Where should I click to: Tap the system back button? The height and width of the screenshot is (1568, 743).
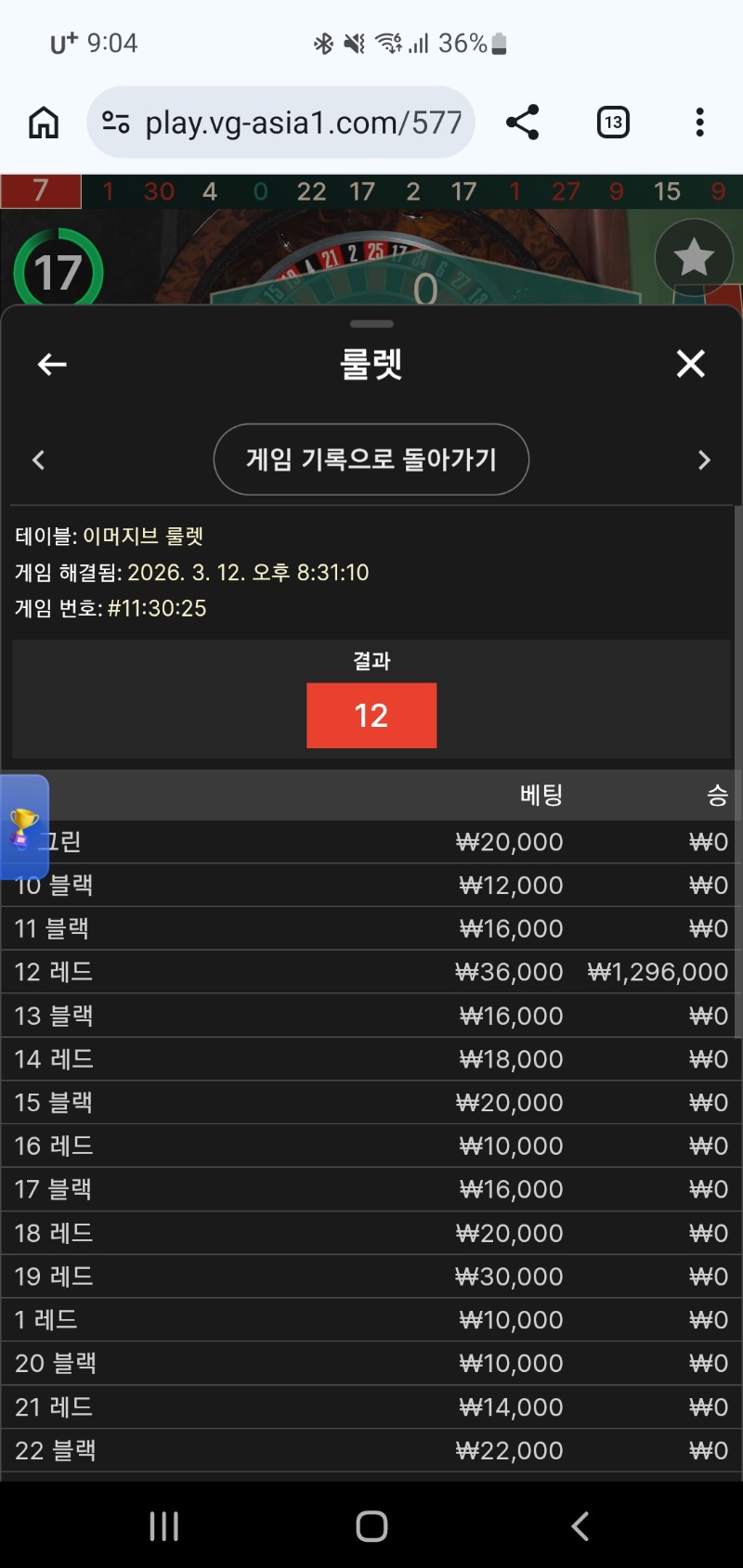580,1525
